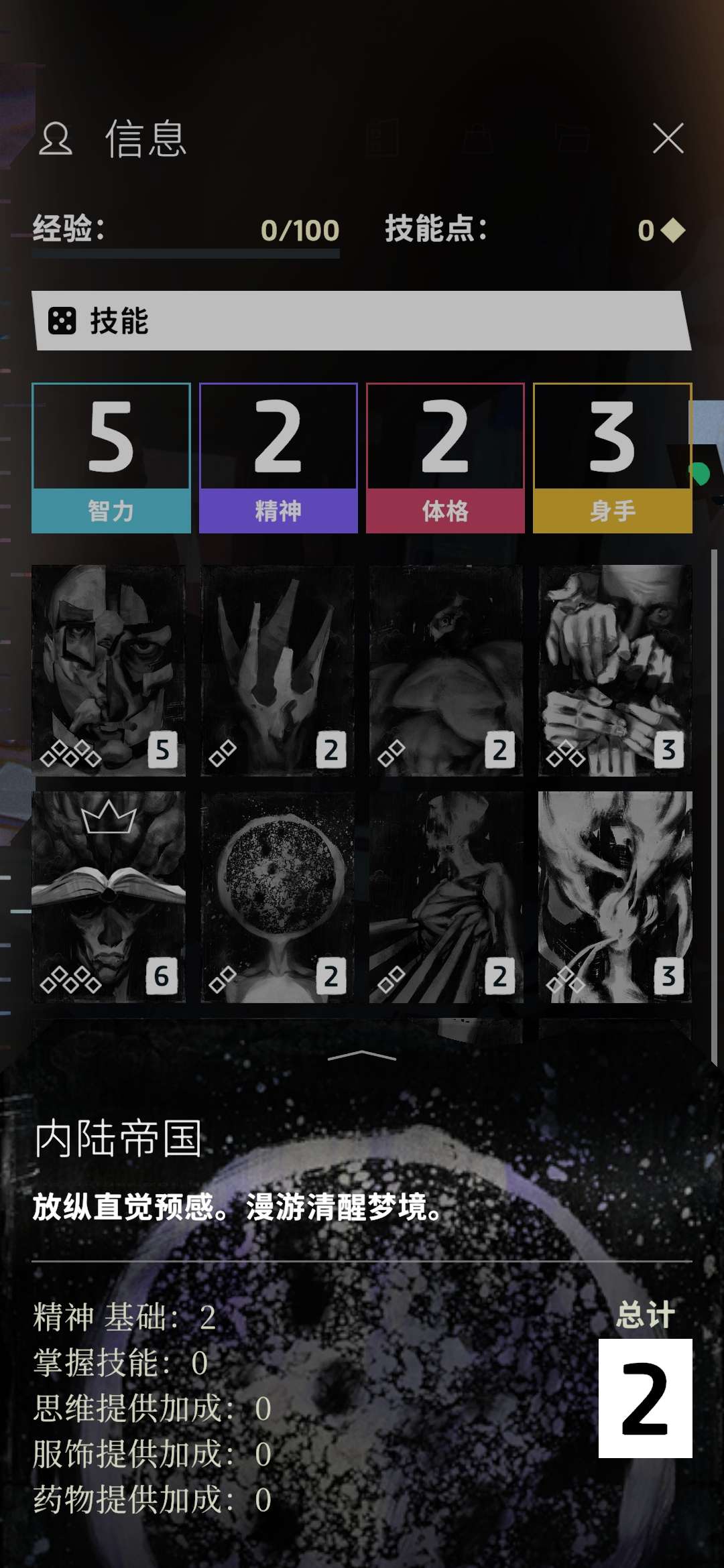Select the swirling smoke skill card valued 3

pyautogui.click(x=615, y=897)
